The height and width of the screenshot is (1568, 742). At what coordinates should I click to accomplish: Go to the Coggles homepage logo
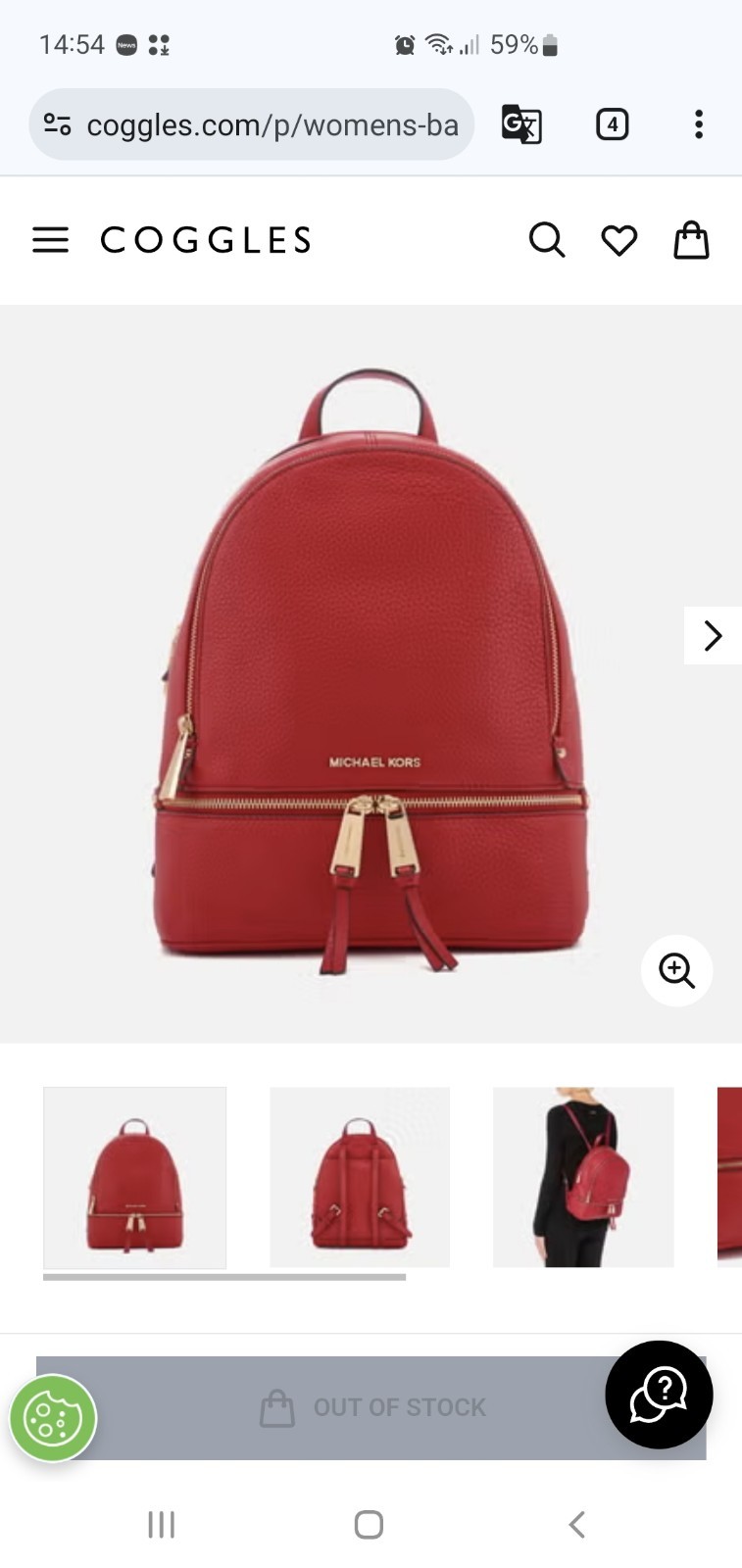(x=206, y=240)
